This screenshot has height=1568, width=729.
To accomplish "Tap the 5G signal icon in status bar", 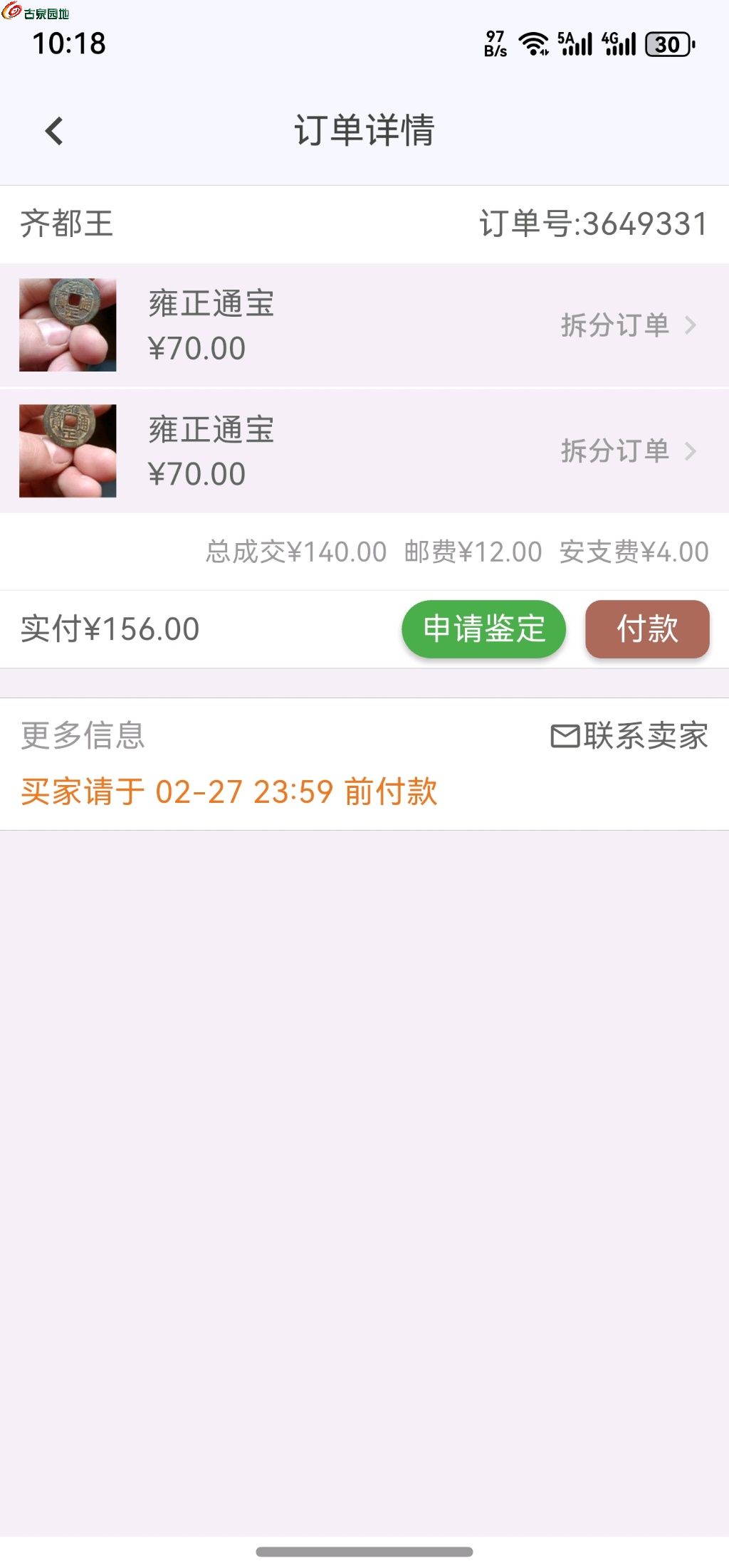I will pos(576,44).
